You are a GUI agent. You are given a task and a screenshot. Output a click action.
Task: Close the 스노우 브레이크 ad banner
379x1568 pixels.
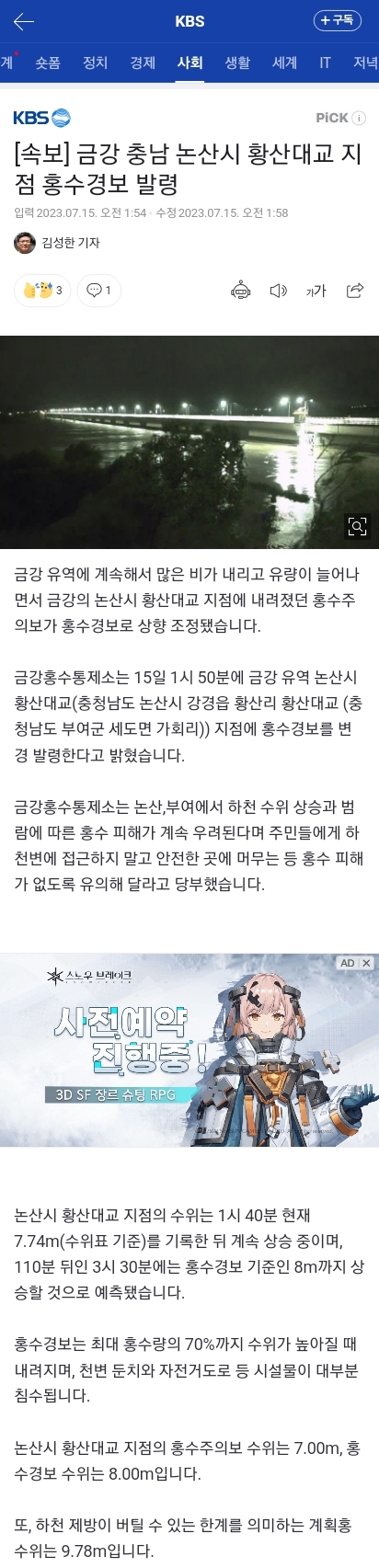[x=366, y=963]
